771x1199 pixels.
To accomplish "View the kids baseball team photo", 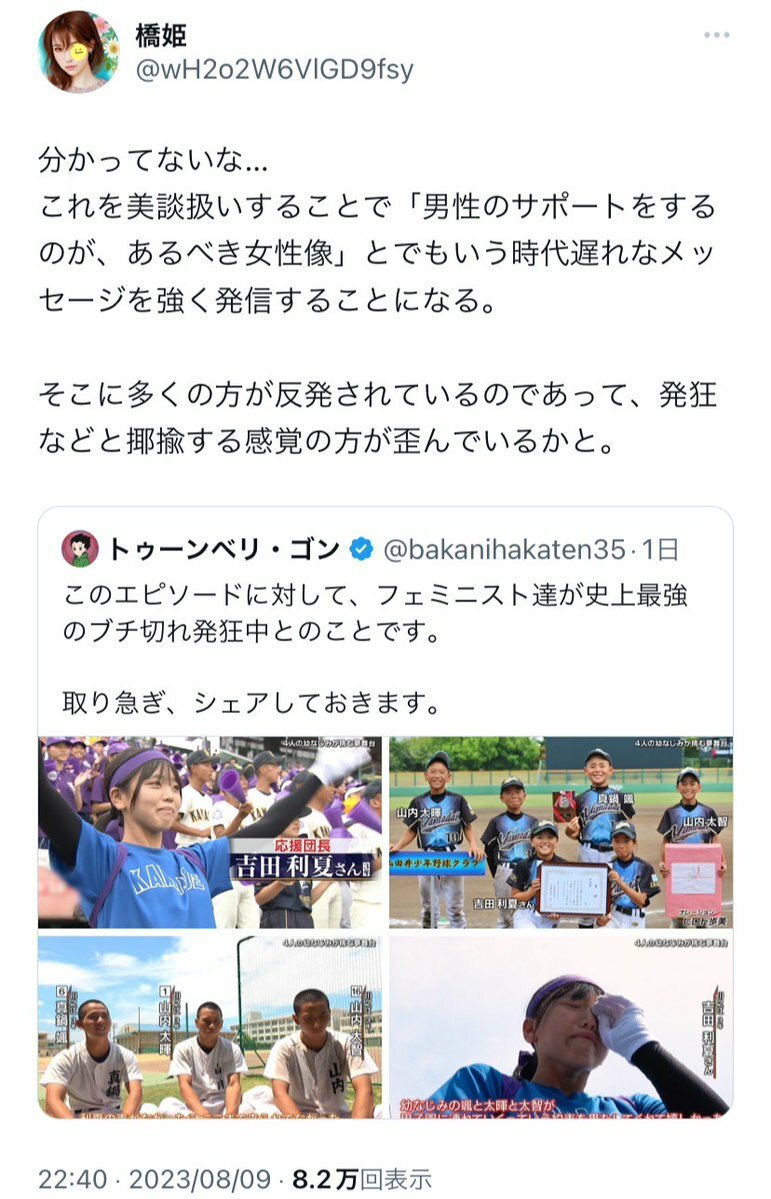I will tap(561, 832).
